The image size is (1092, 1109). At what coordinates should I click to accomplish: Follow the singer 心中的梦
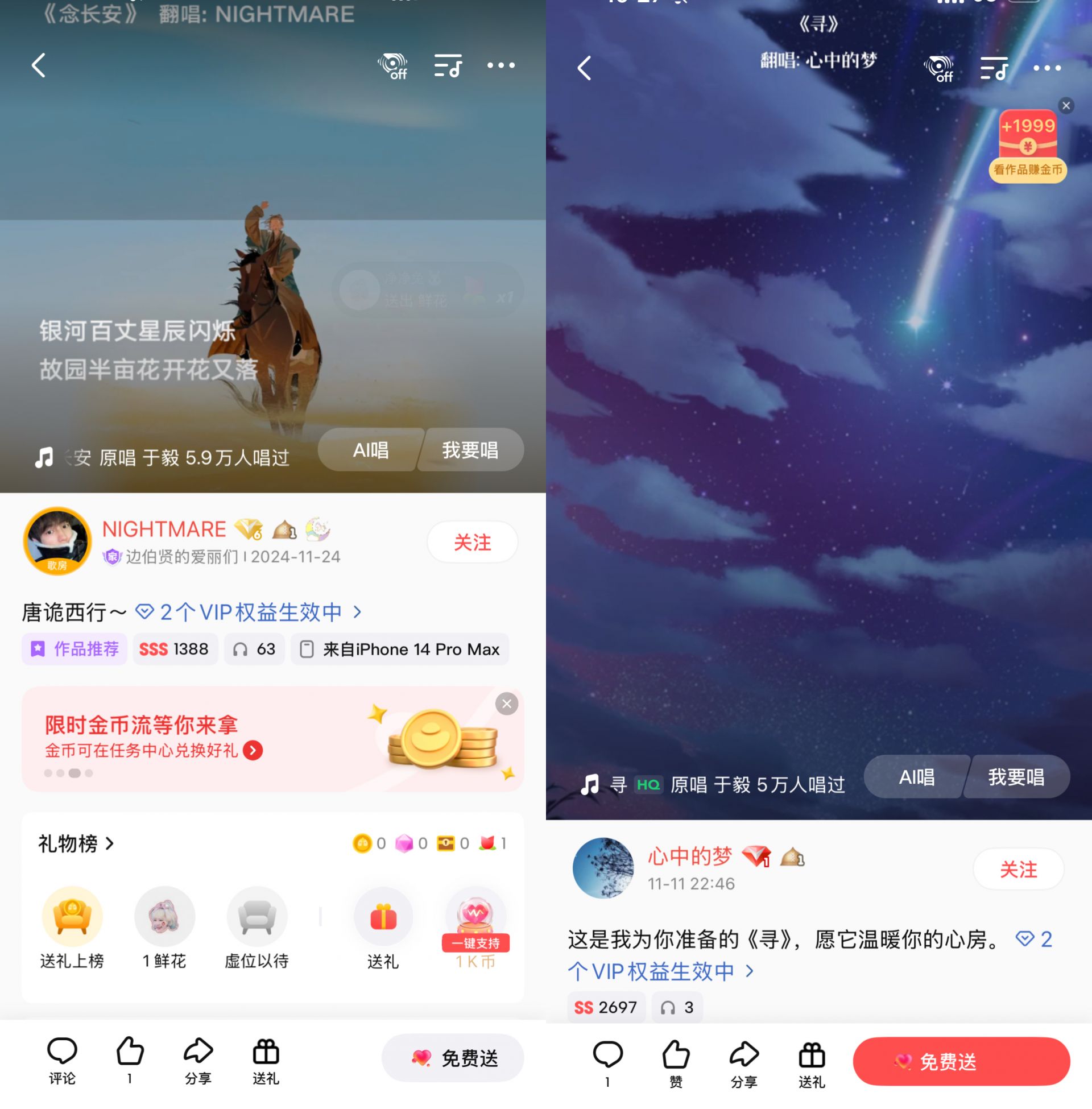[1018, 870]
